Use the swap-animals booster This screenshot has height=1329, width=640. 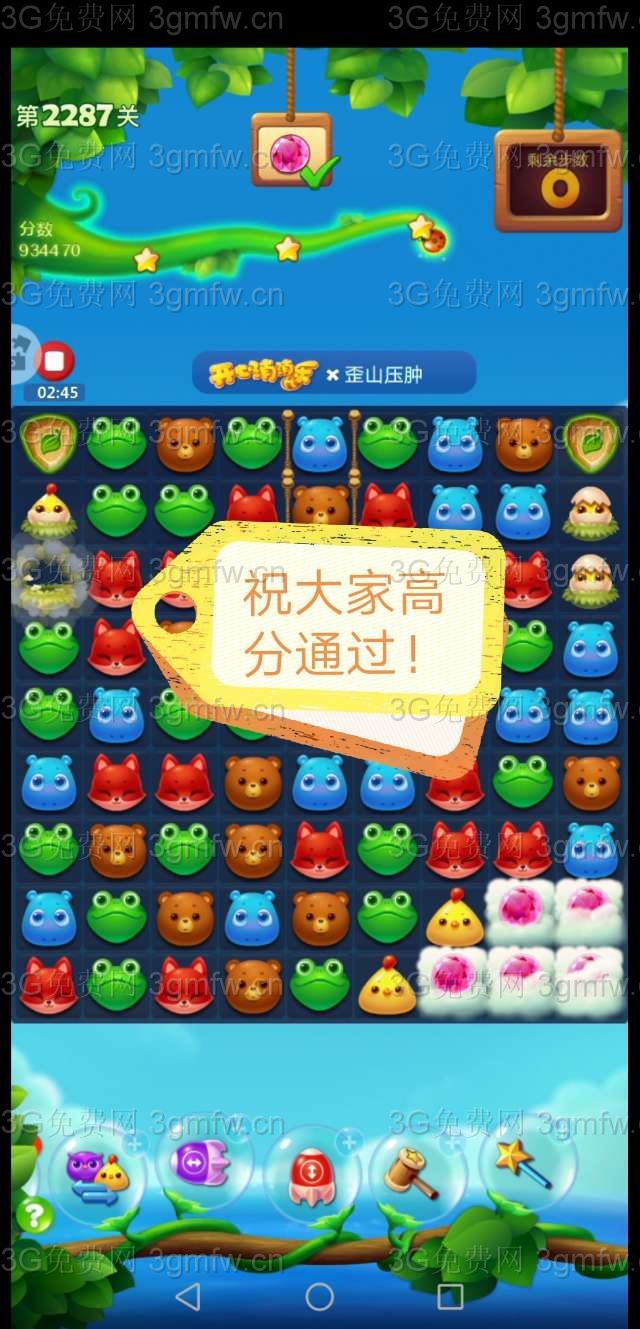(x=97, y=1173)
